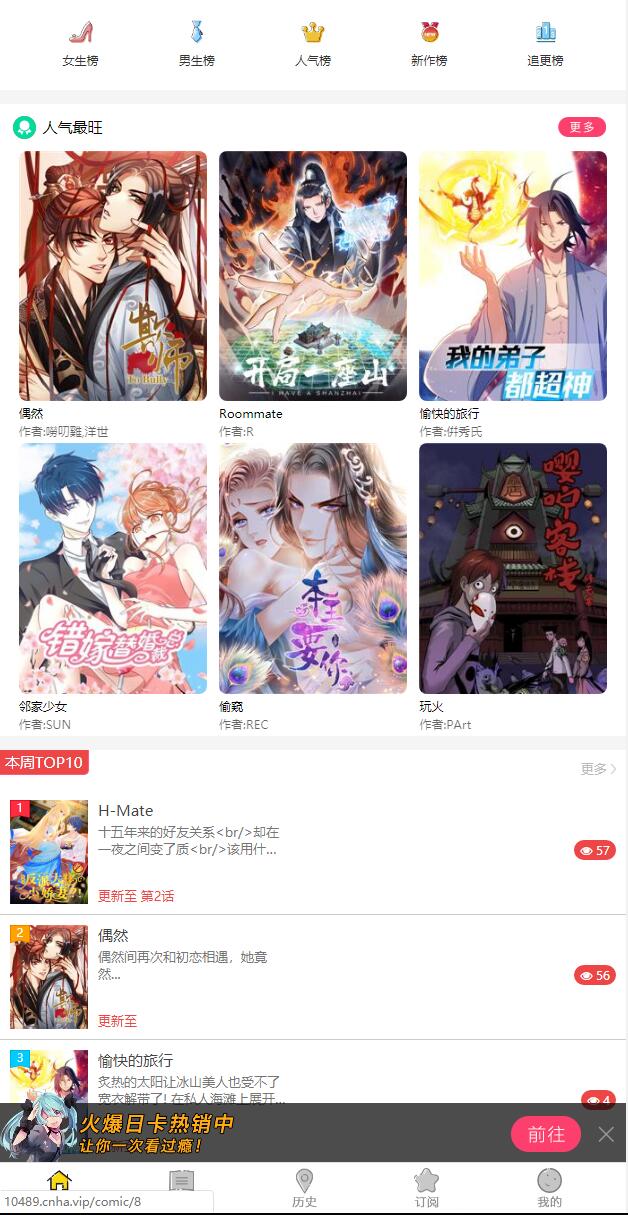Go to the 我的 tab
Screen dimensions: 628x1215
click(x=549, y=1188)
